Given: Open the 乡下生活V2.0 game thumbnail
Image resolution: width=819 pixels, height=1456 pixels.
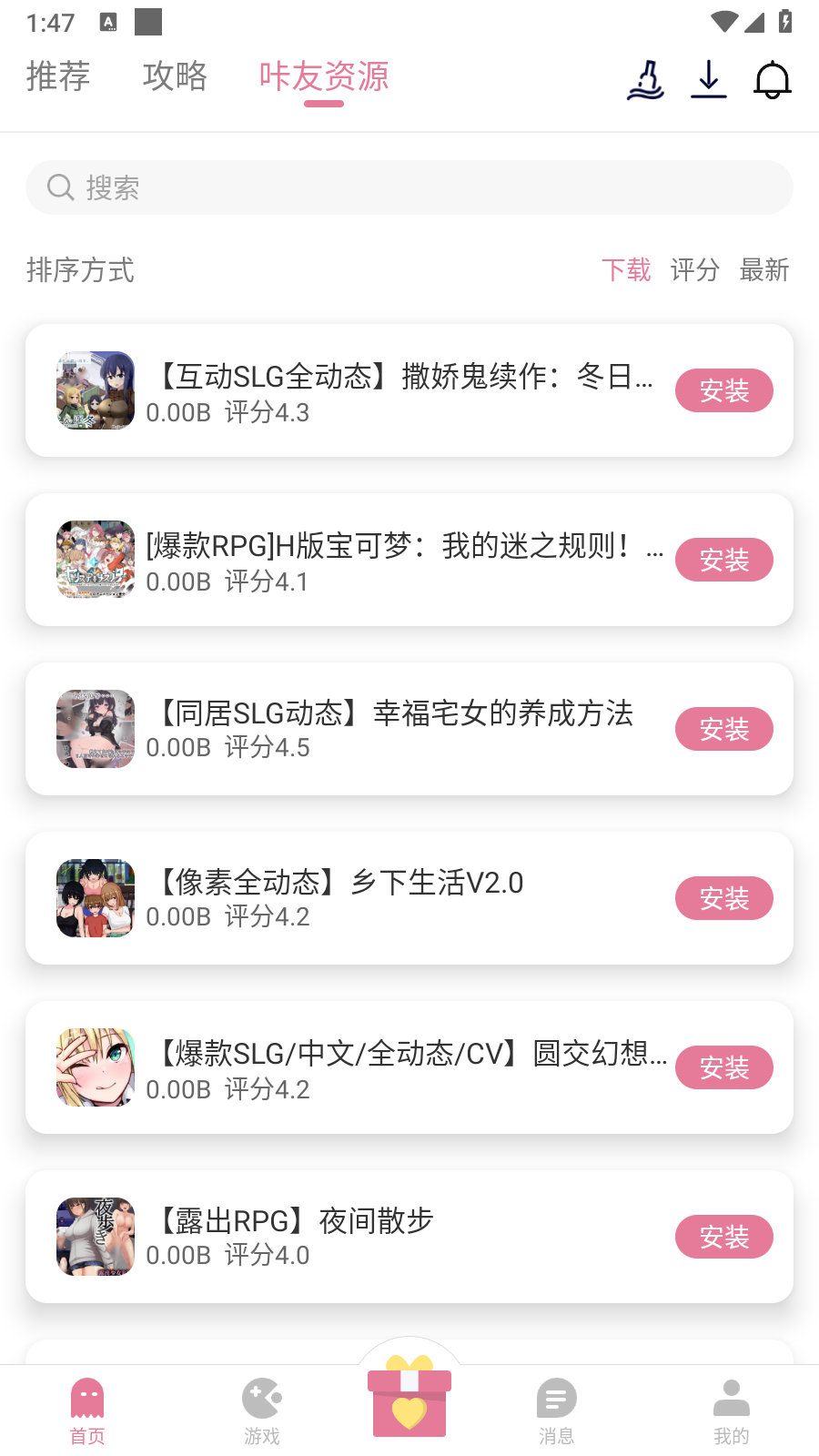Looking at the screenshot, I should coord(95,898).
